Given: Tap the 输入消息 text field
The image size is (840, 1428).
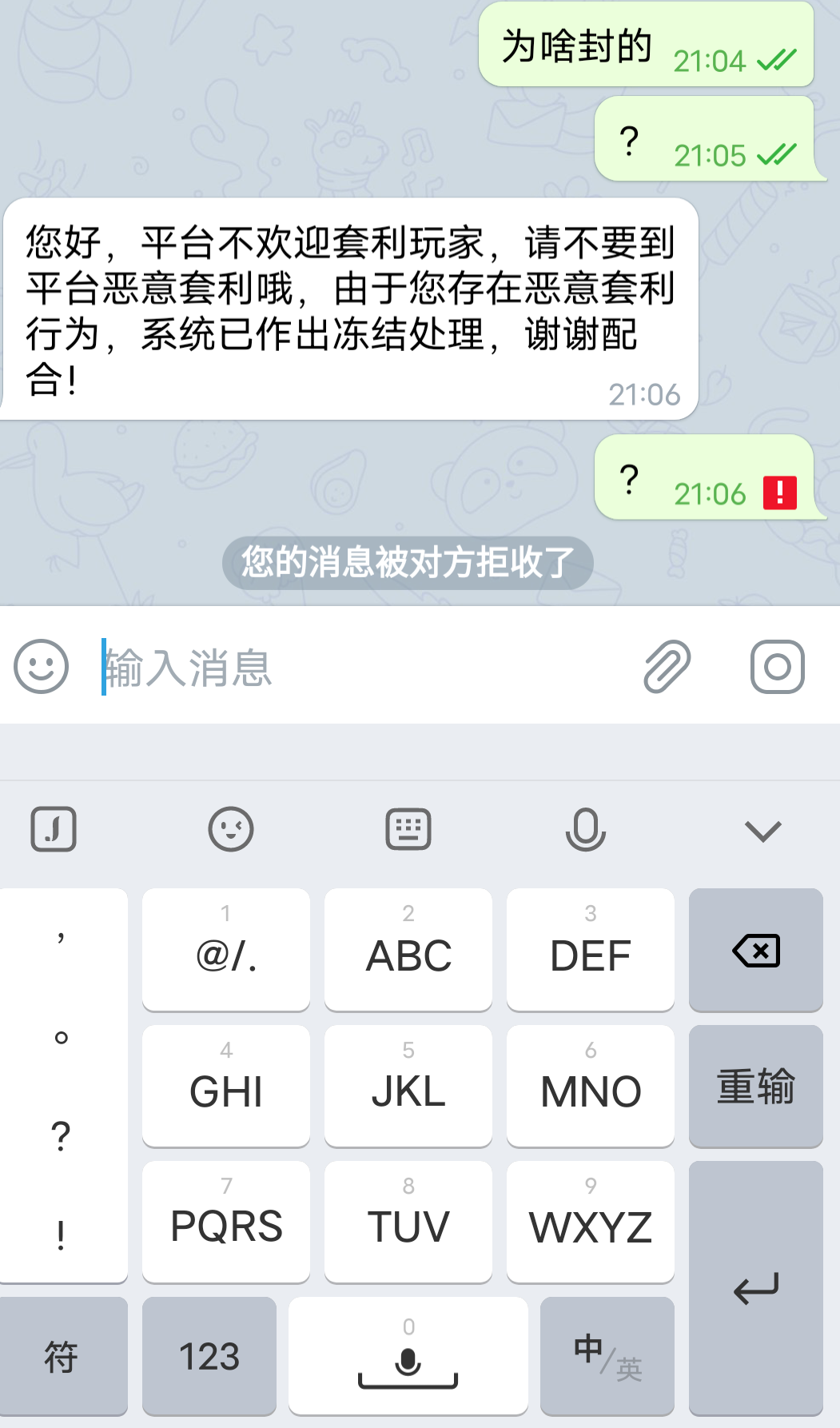Looking at the screenshot, I should click(360, 667).
